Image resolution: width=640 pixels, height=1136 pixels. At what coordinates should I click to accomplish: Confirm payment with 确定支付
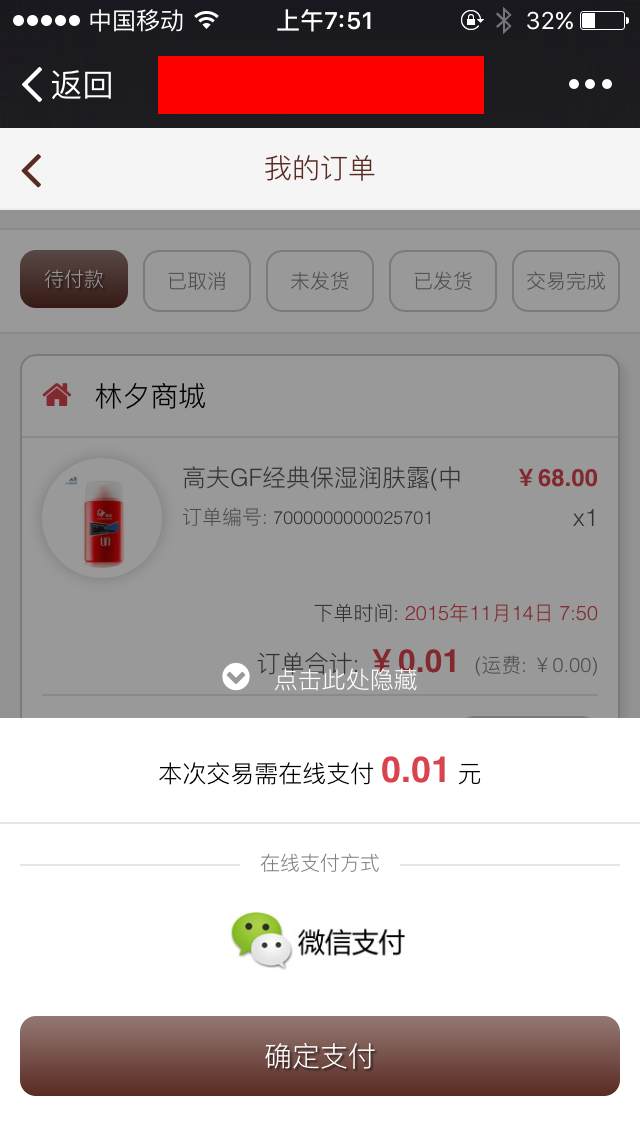(320, 1056)
